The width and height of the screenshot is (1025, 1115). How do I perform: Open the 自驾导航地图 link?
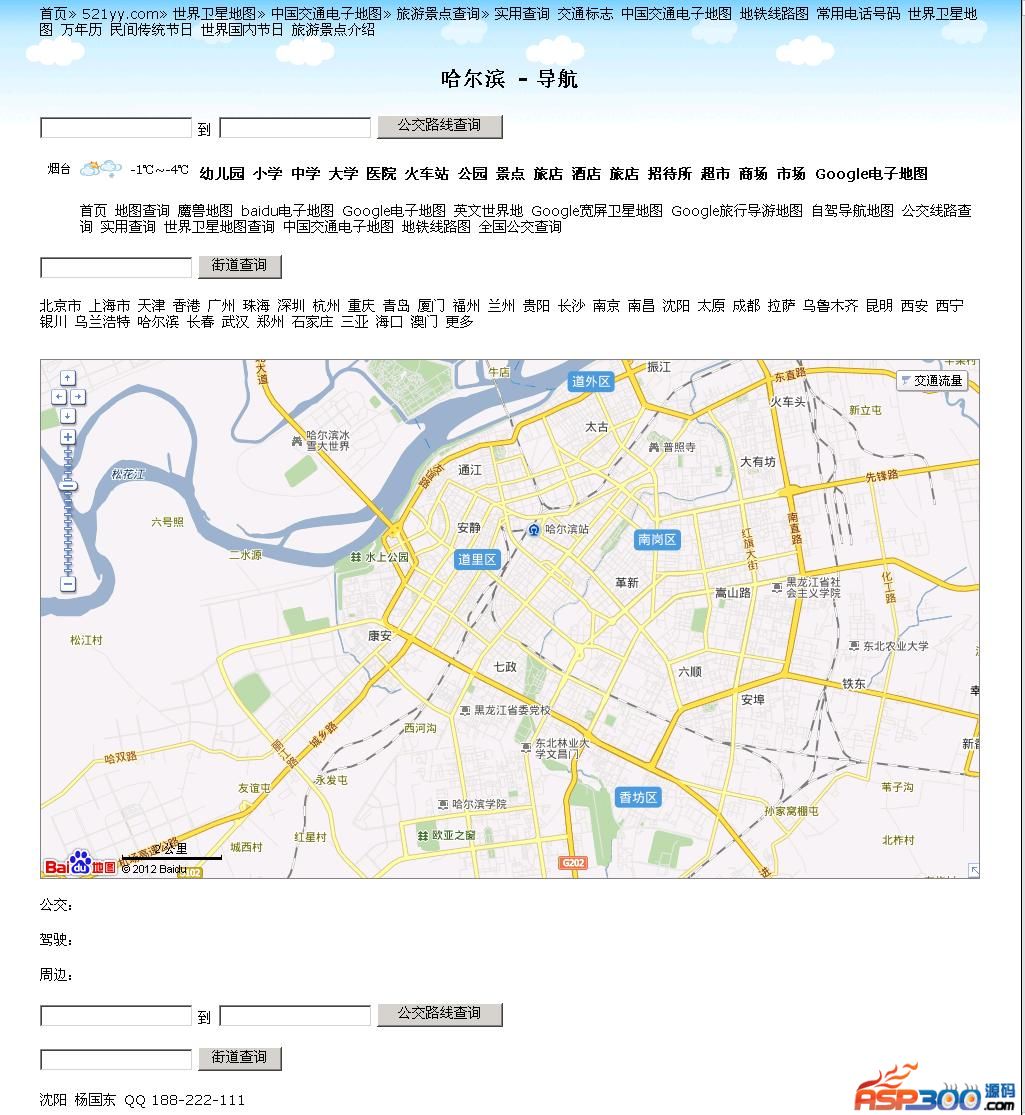852,211
